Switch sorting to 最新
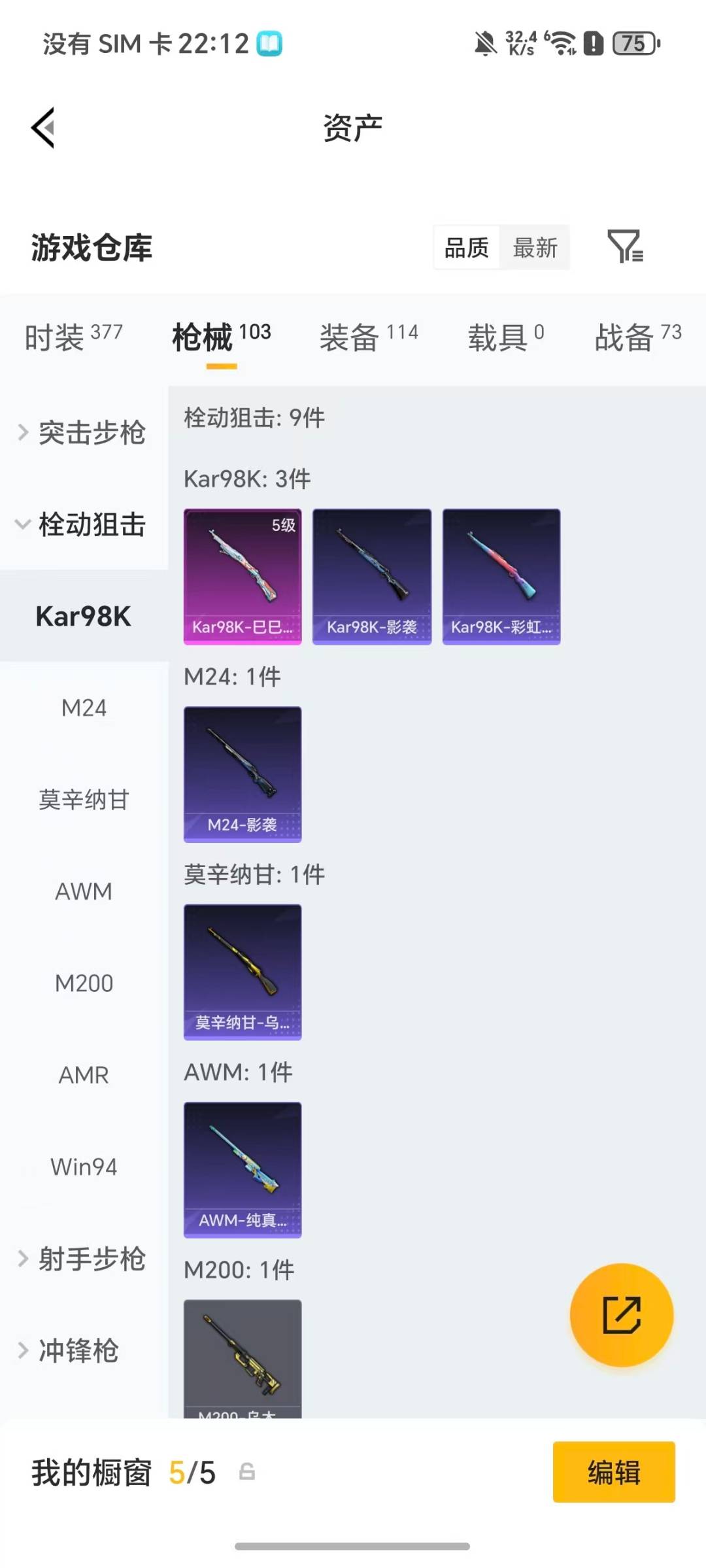 pyautogui.click(x=536, y=247)
